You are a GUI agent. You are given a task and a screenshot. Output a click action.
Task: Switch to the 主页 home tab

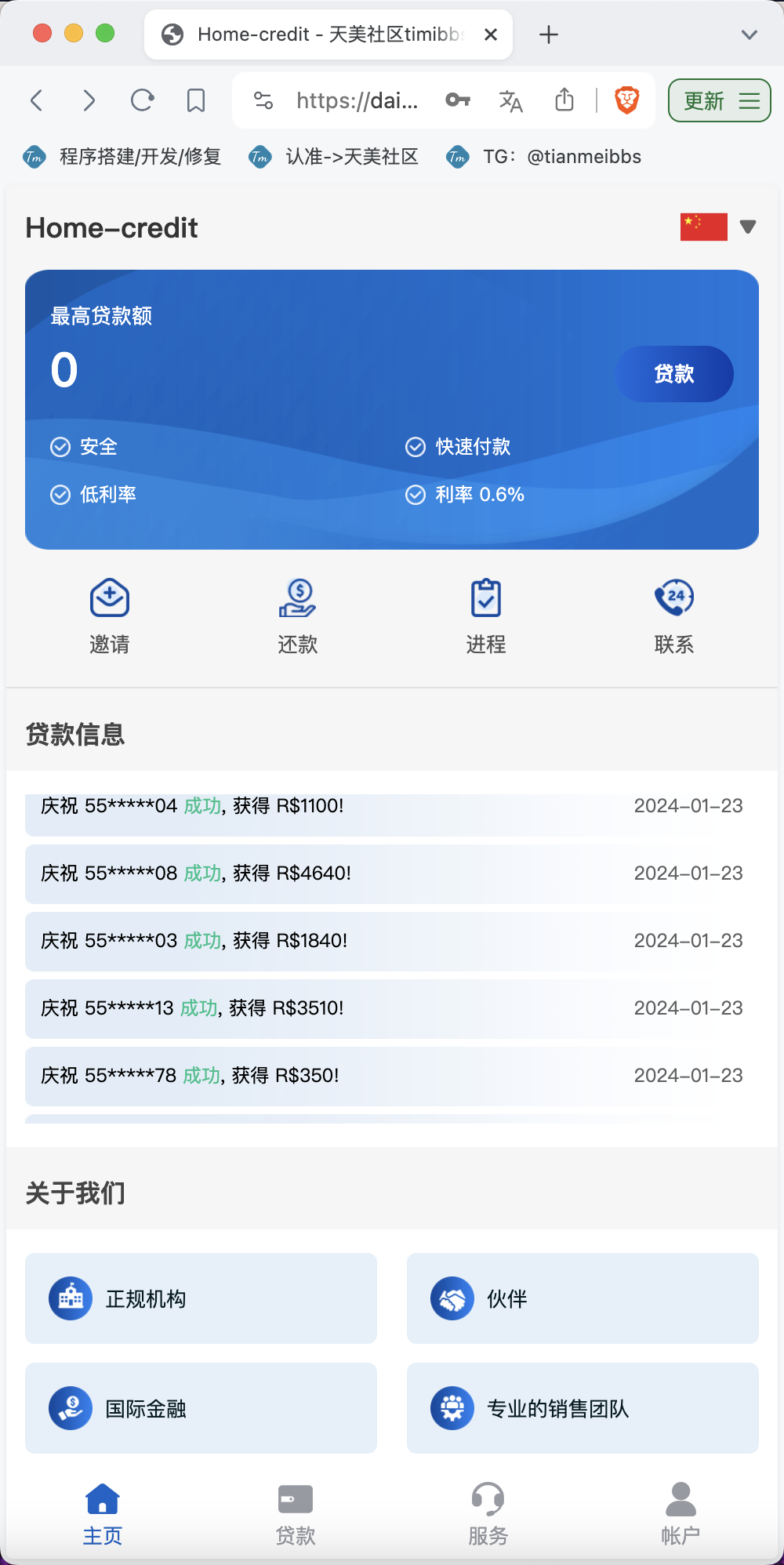(103, 1515)
